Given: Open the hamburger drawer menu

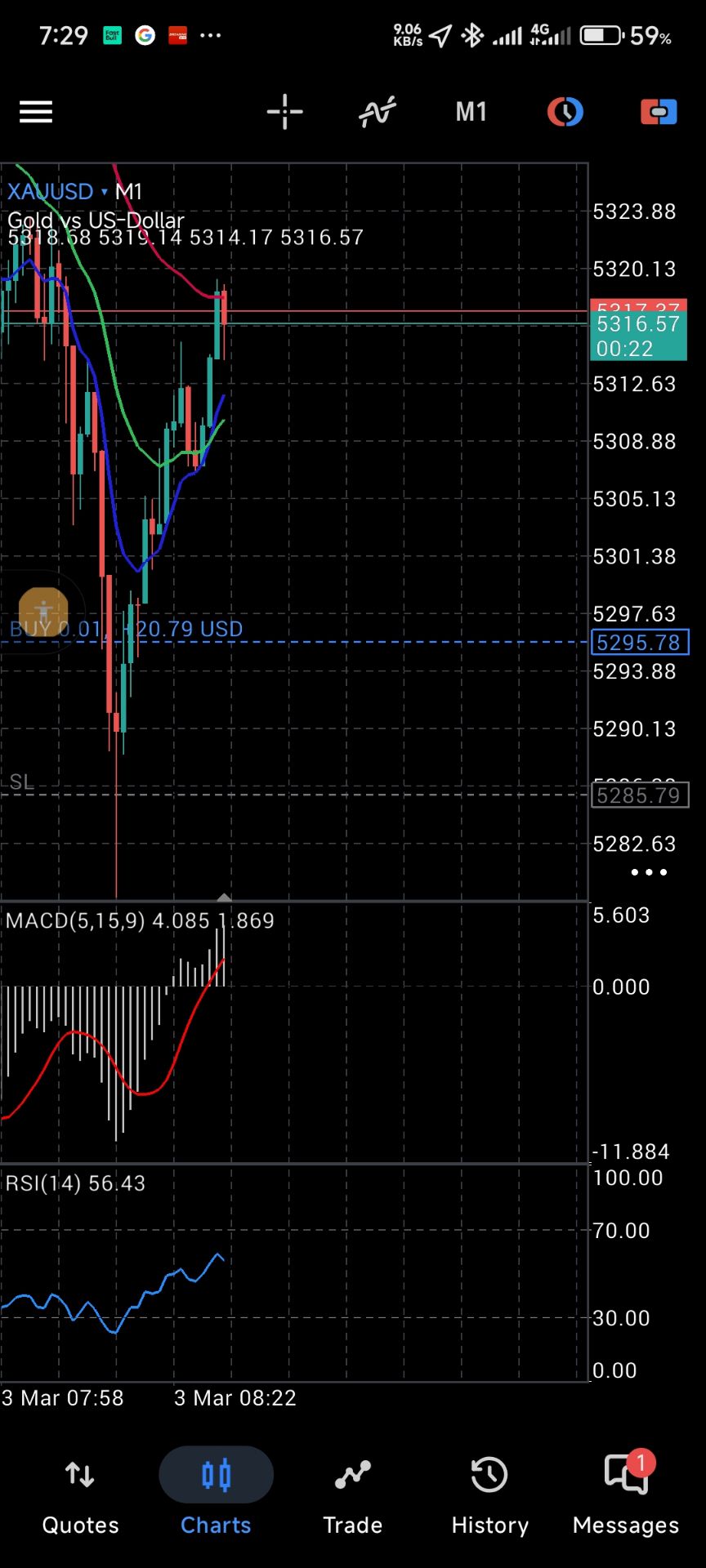Looking at the screenshot, I should (36, 112).
